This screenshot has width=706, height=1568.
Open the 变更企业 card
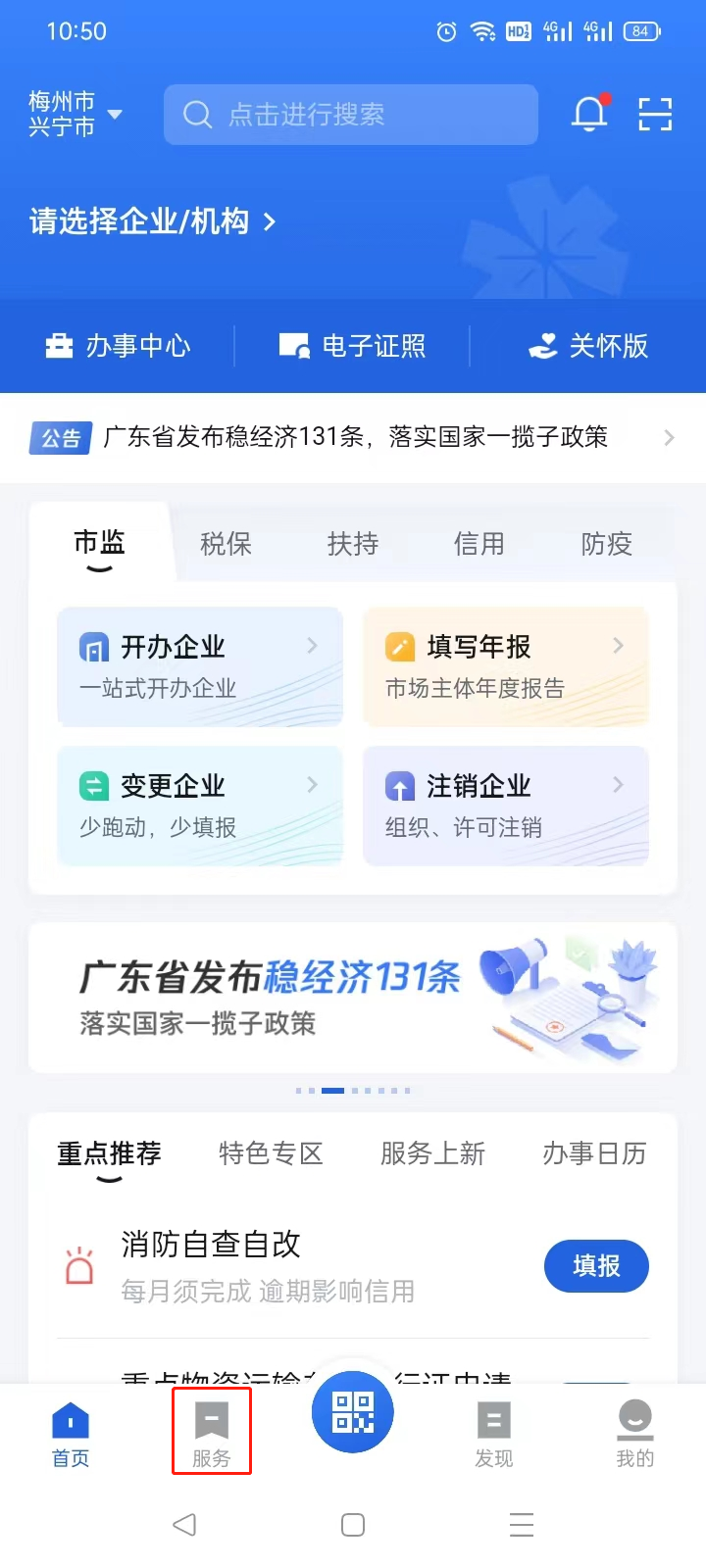click(x=200, y=806)
